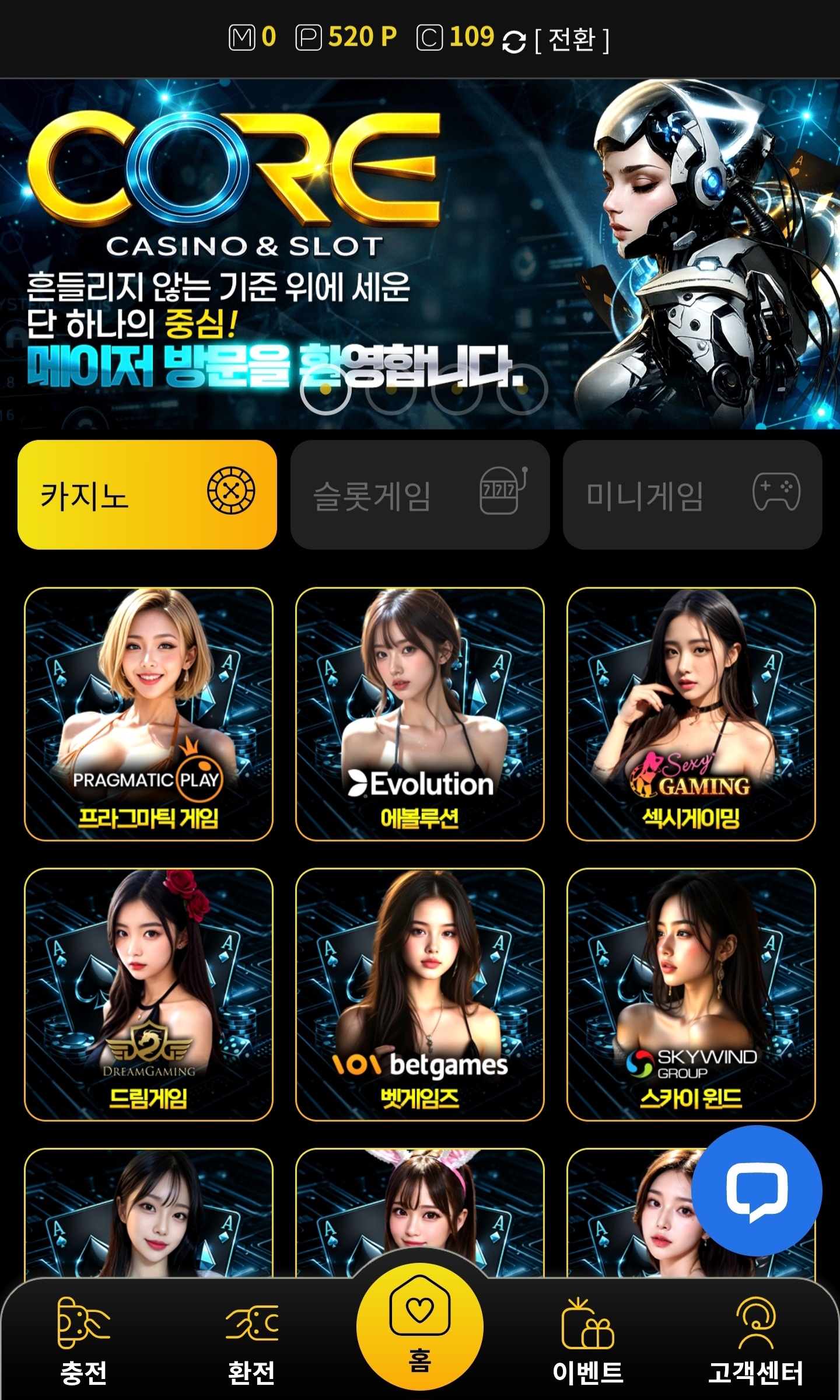Open the DreamGaming 드림게임 card
Image resolution: width=840 pixels, height=1400 pixels.
coord(149,994)
